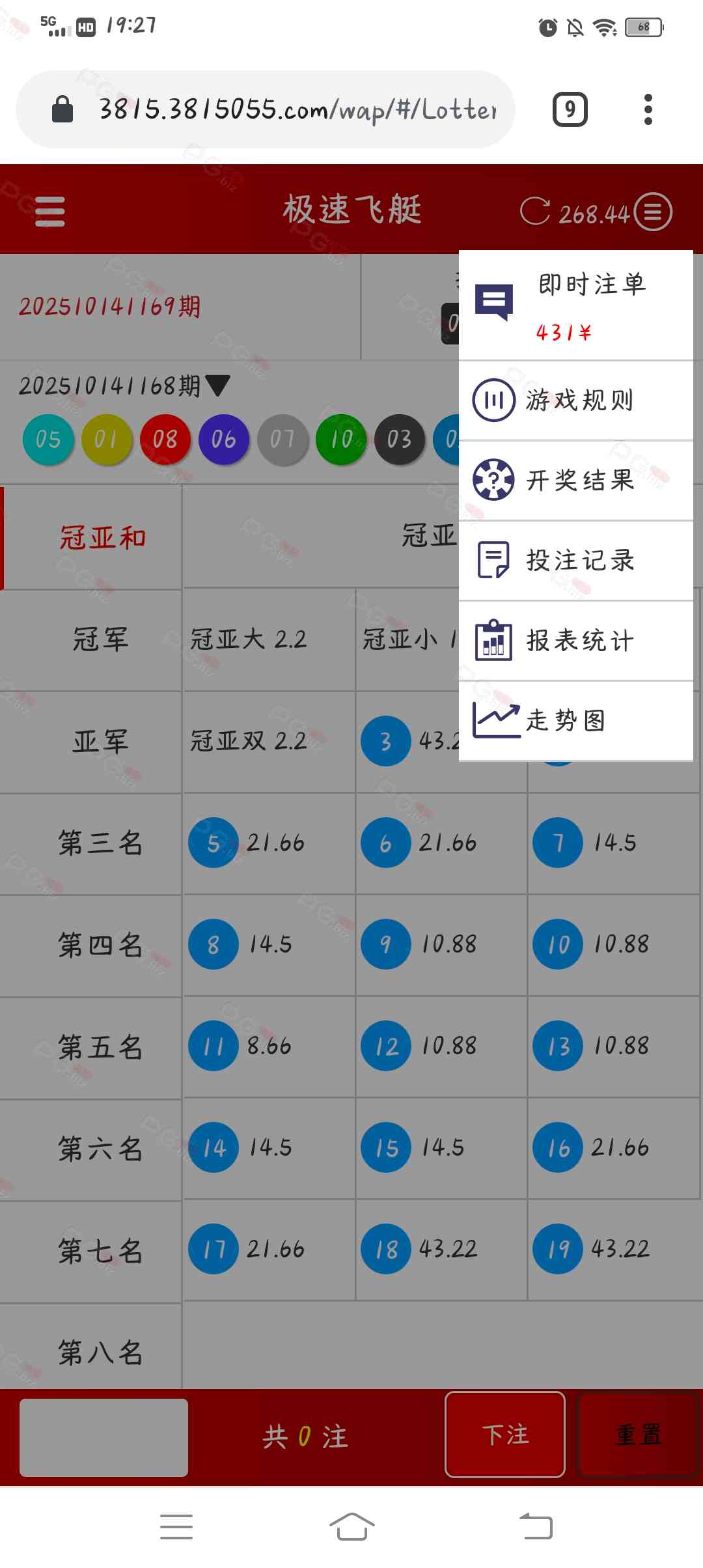Select the 第五名 category
This screenshot has width=703, height=1568.
click(x=100, y=1047)
